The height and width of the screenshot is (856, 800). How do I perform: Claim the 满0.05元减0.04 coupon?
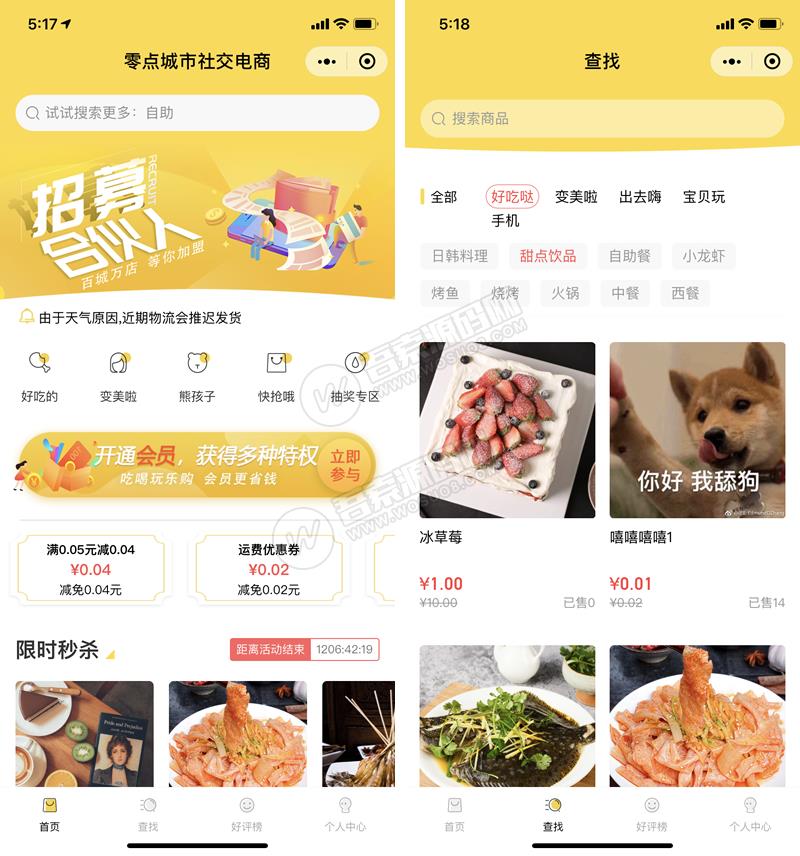tap(90, 570)
